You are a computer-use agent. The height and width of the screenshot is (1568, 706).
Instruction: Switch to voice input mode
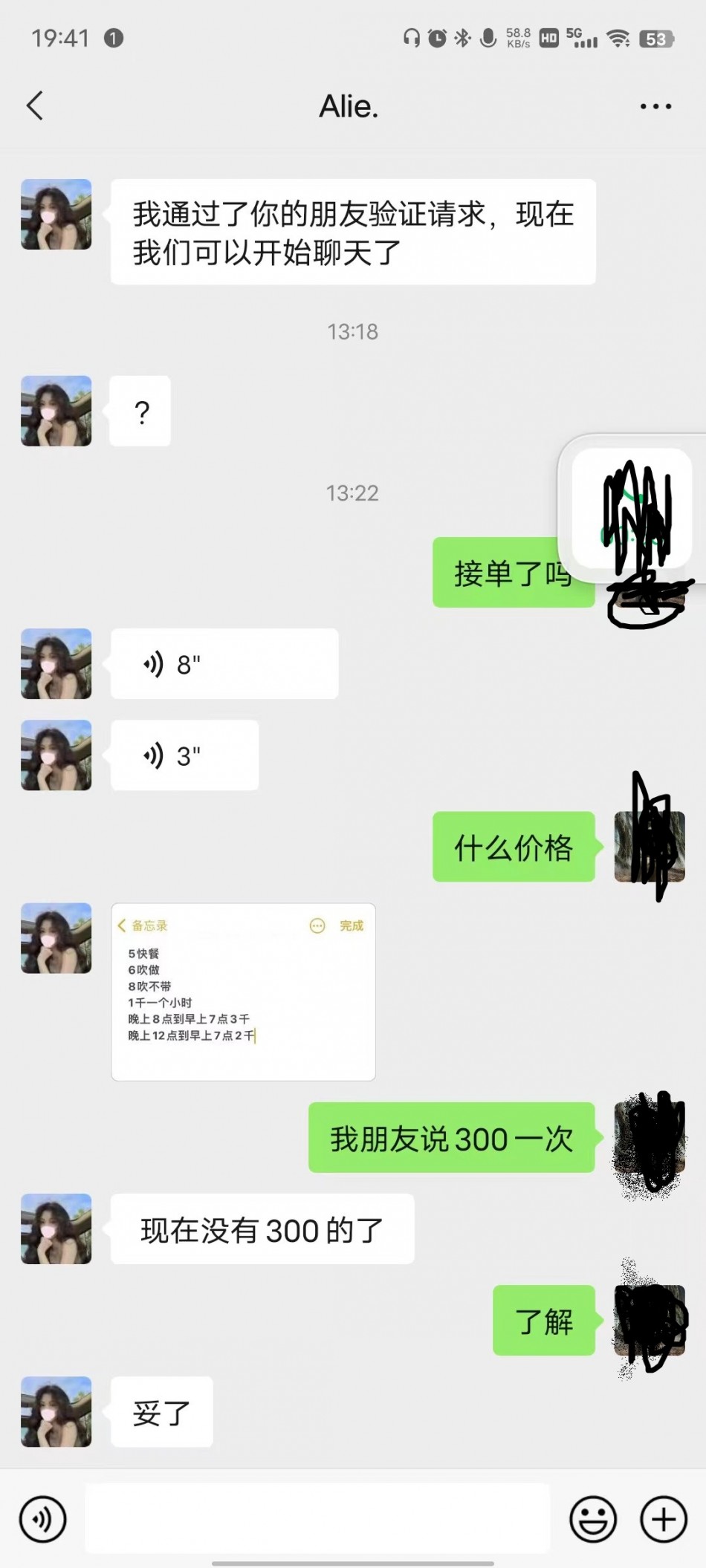click(x=43, y=1519)
